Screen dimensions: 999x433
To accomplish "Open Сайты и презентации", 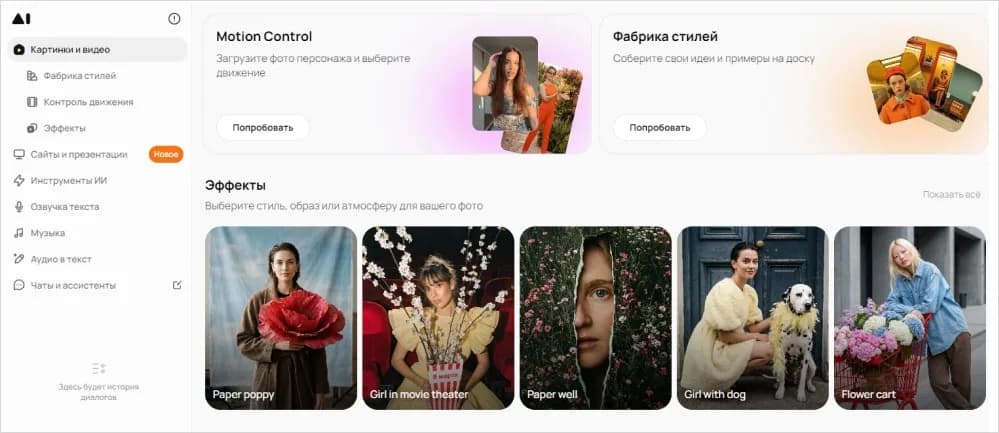I will [78, 154].
